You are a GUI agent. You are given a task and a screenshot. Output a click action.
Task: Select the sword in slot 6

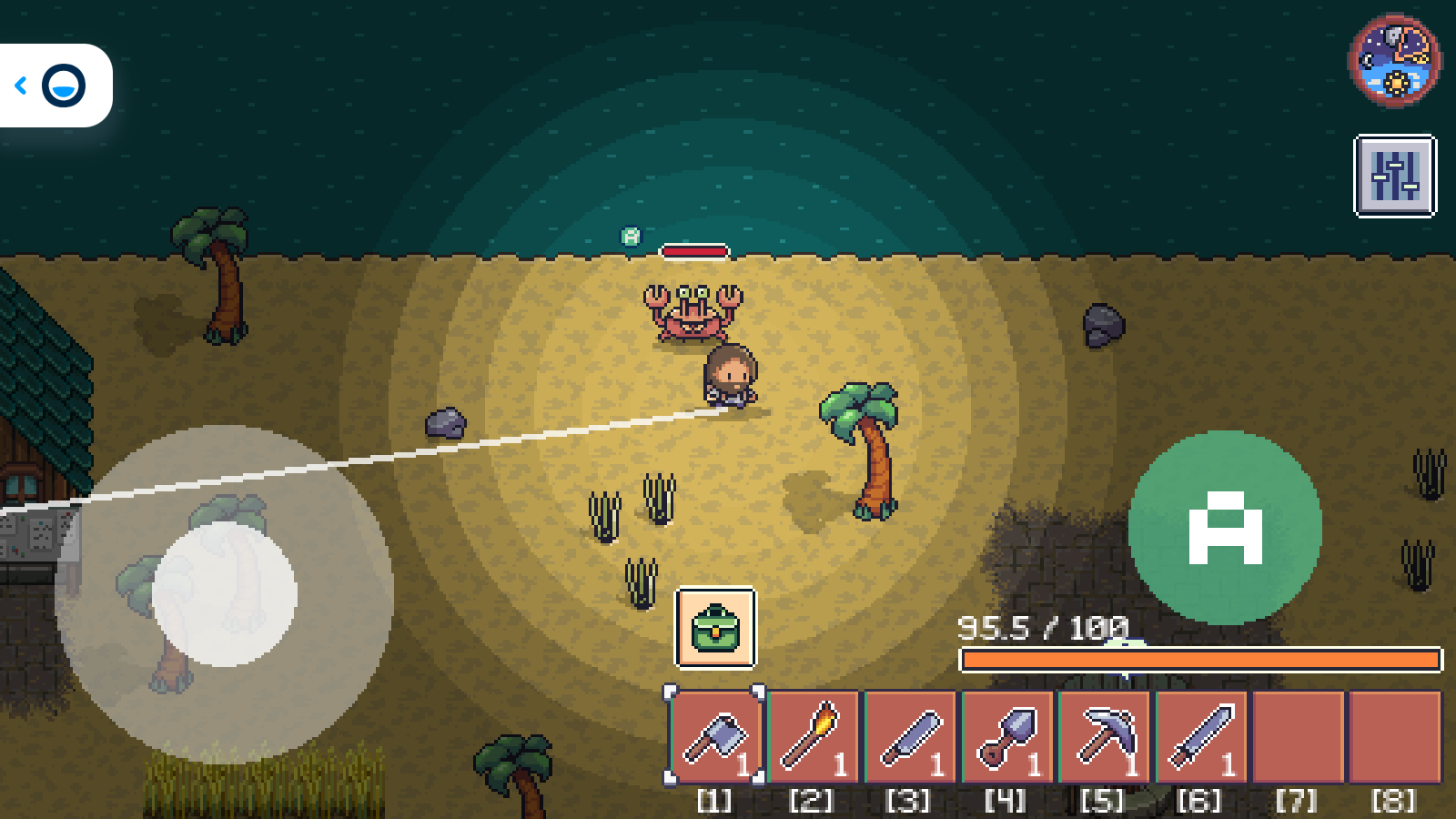point(1202,737)
